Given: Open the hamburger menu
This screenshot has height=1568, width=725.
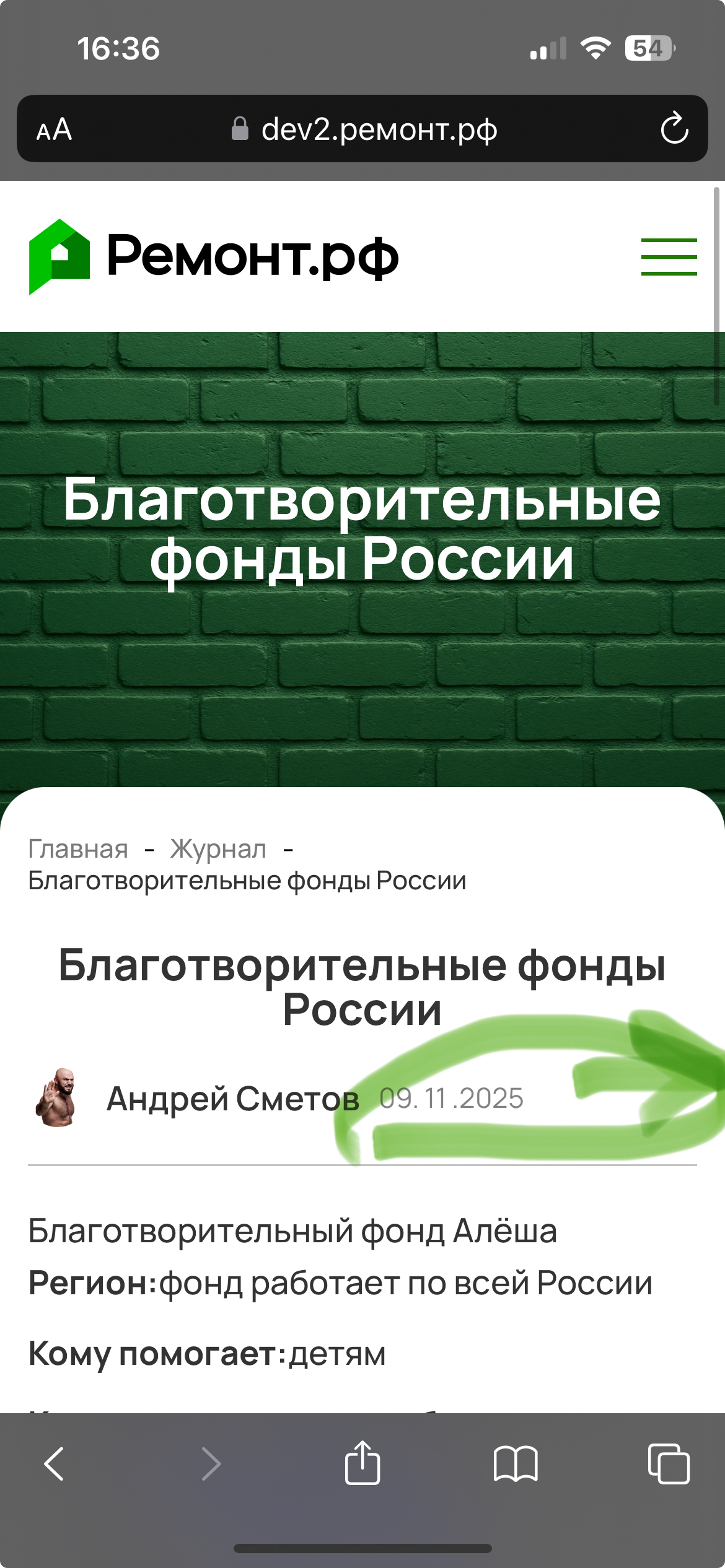Looking at the screenshot, I should pos(669,256).
